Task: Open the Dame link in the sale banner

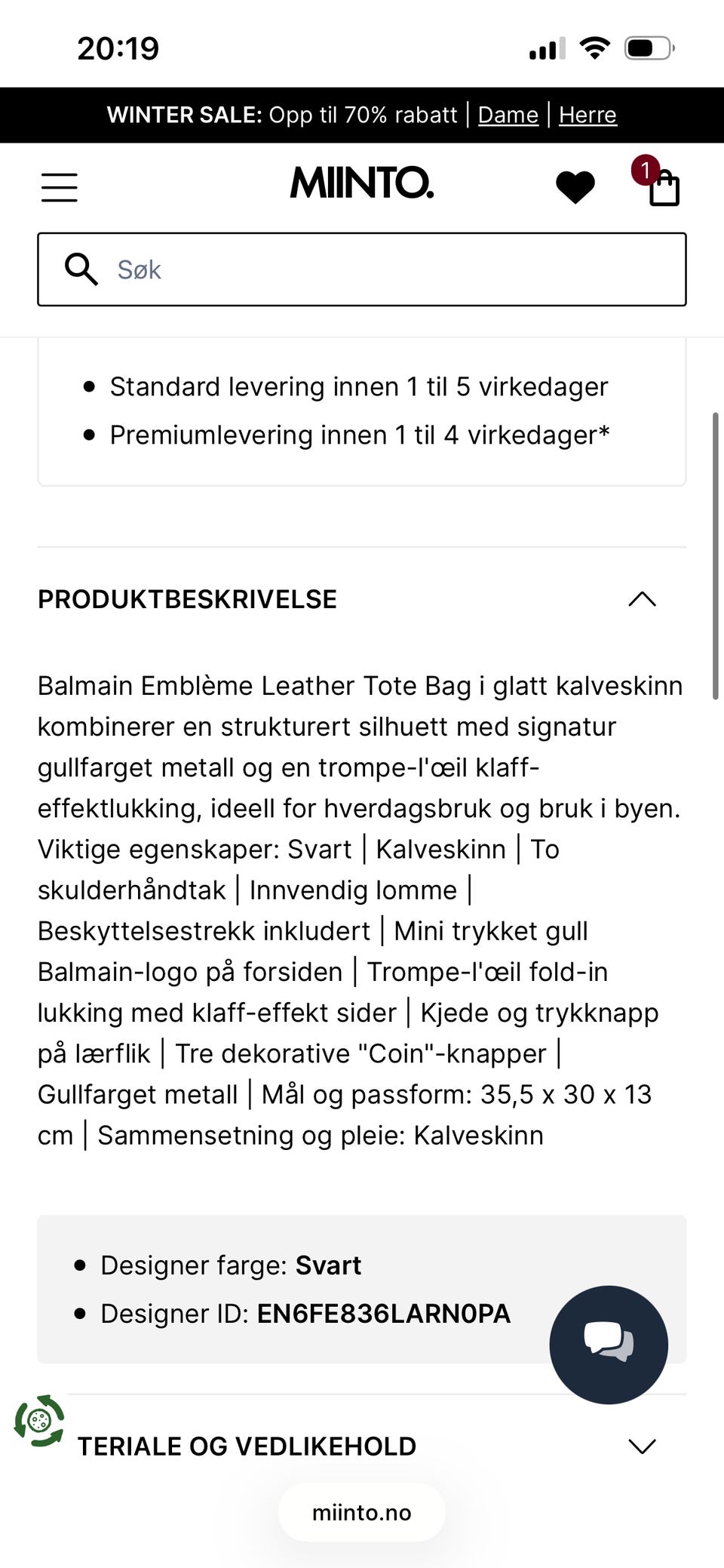Action: click(508, 115)
